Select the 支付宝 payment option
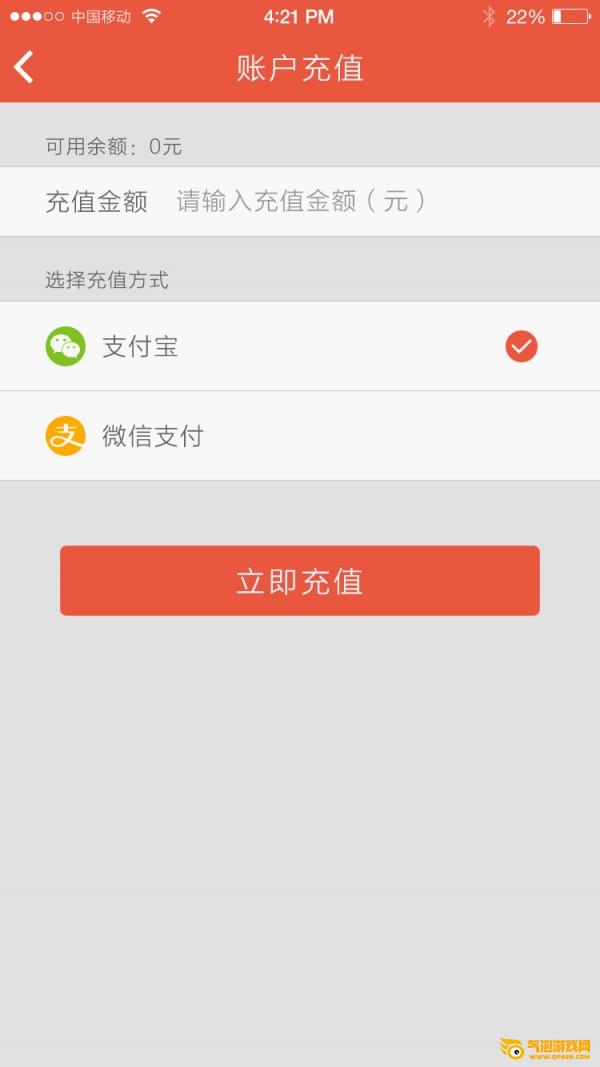 click(x=300, y=346)
